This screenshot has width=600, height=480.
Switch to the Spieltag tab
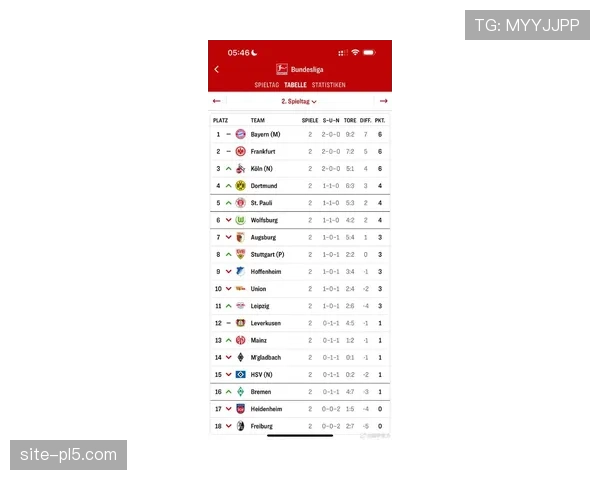pos(266,85)
